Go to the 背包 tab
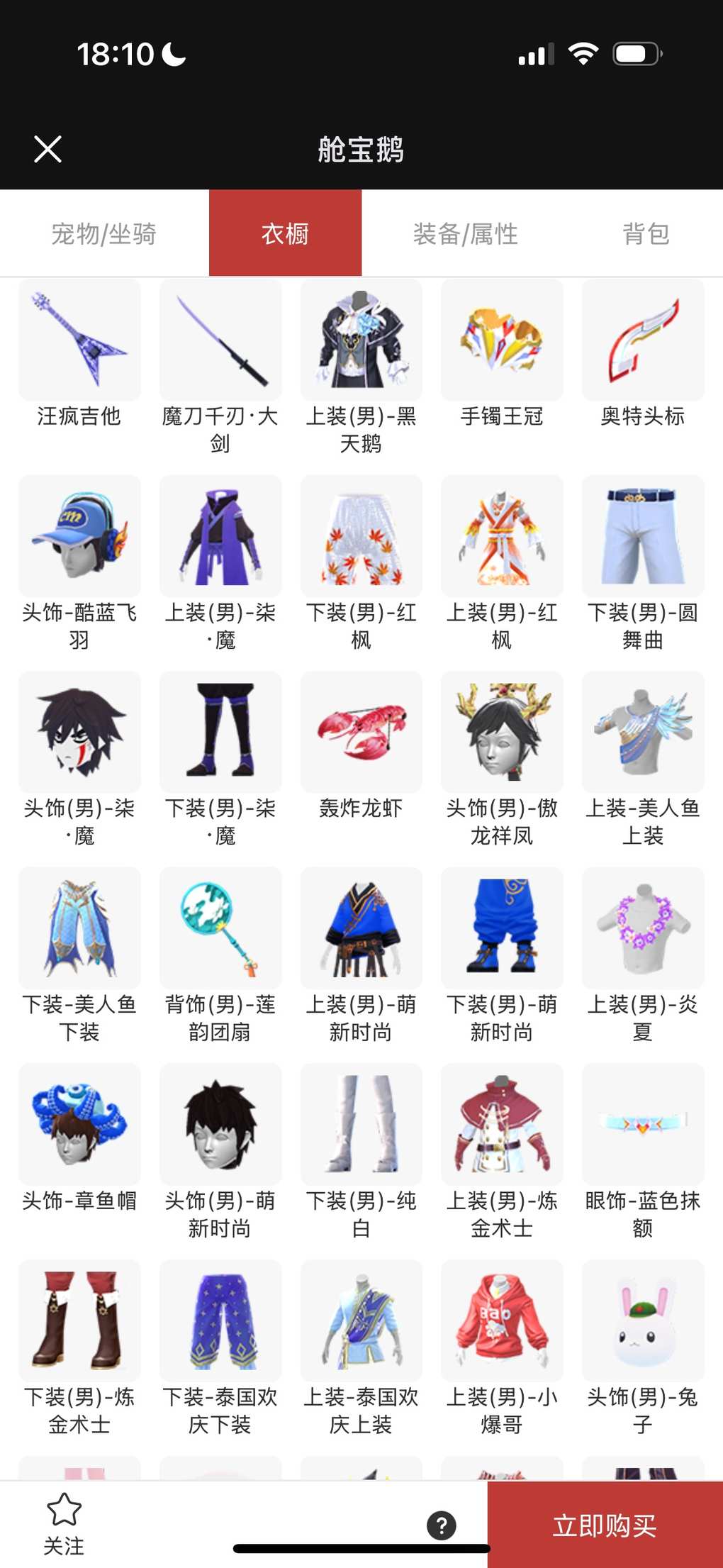 [646, 233]
